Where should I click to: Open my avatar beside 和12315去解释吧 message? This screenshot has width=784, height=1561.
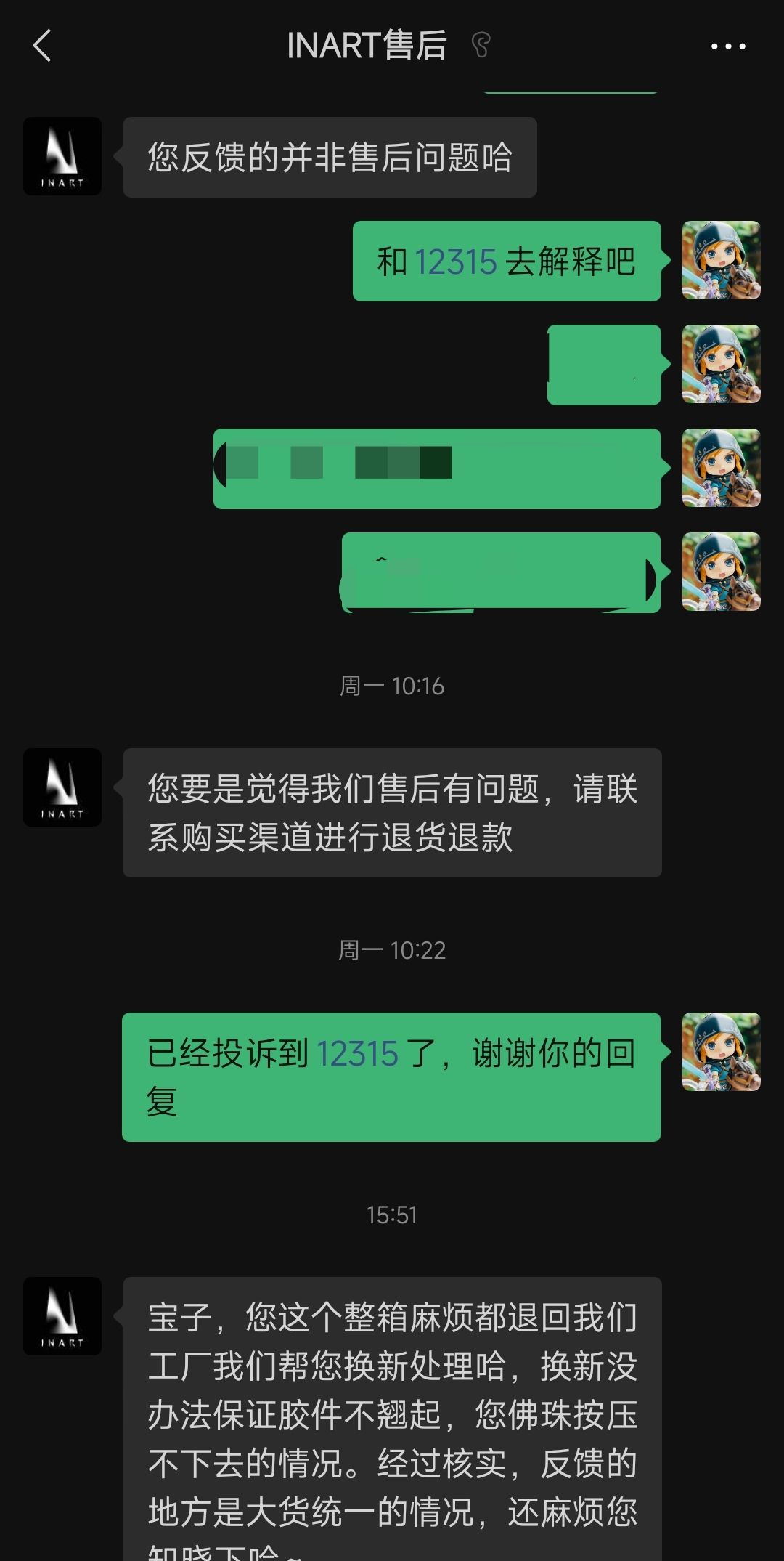[x=722, y=260]
